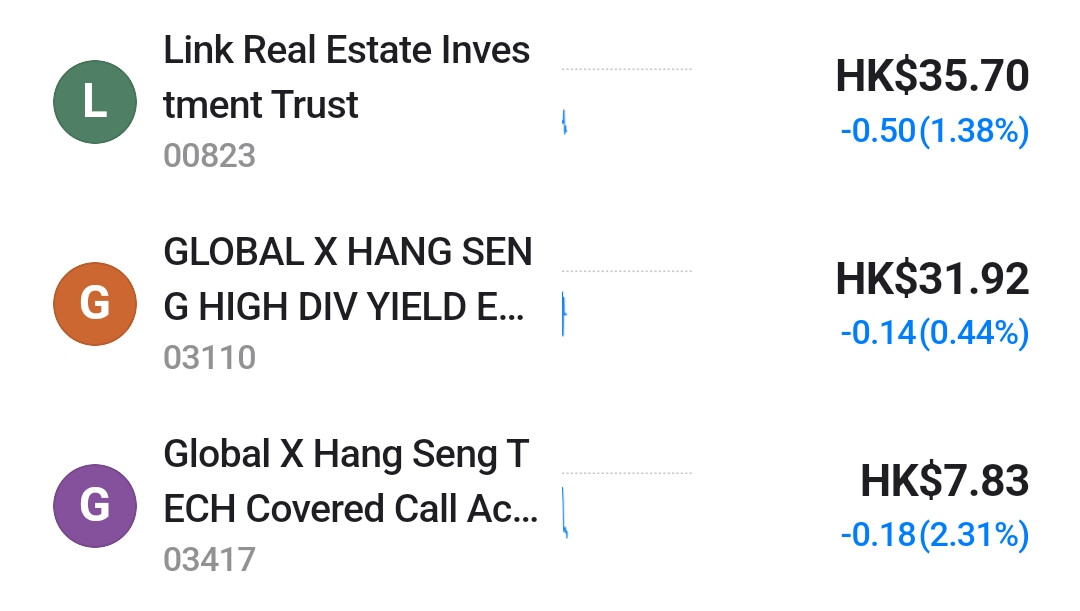Open Link Real Estate Investment Trust stock

click(x=540, y=101)
